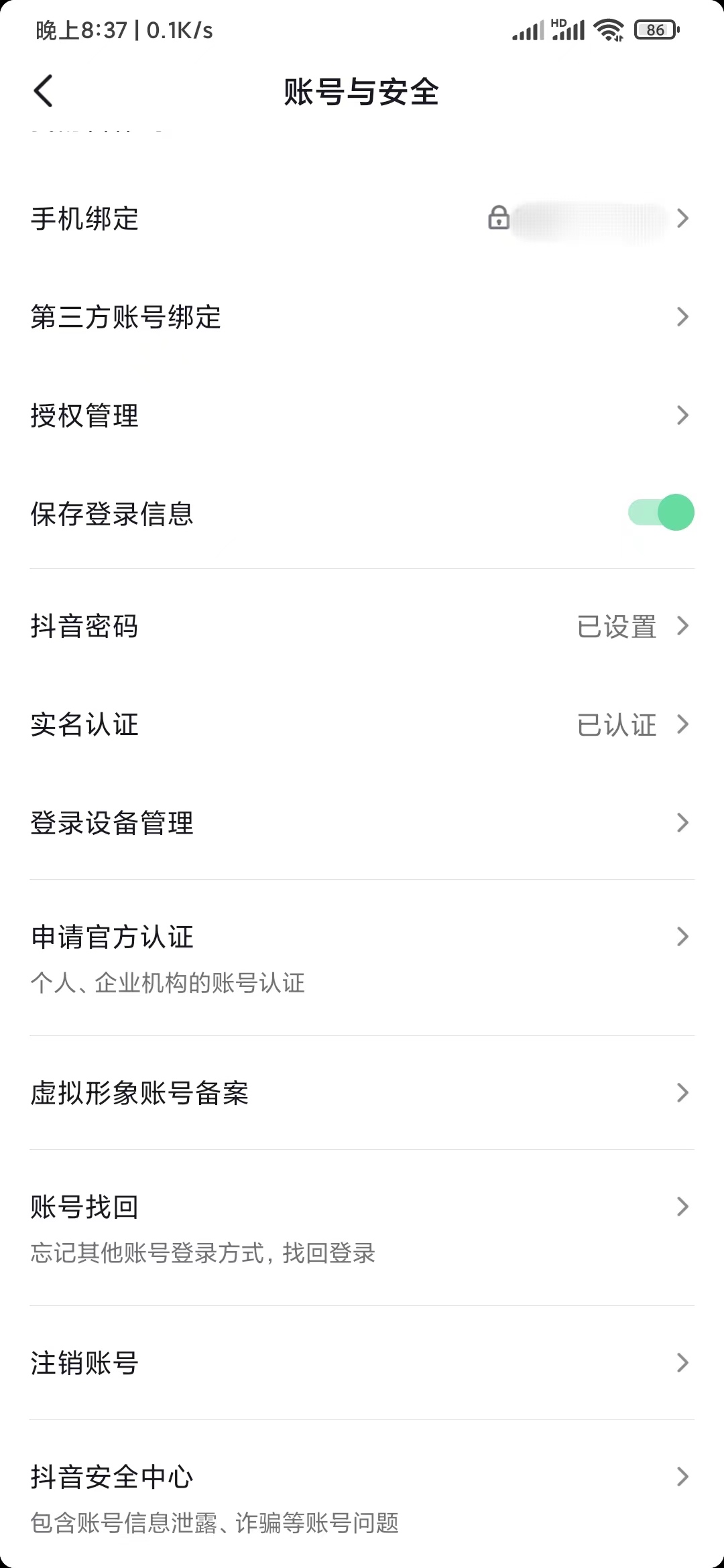724x1568 pixels.
Task: Open 登录设备管理
Action: click(x=362, y=823)
